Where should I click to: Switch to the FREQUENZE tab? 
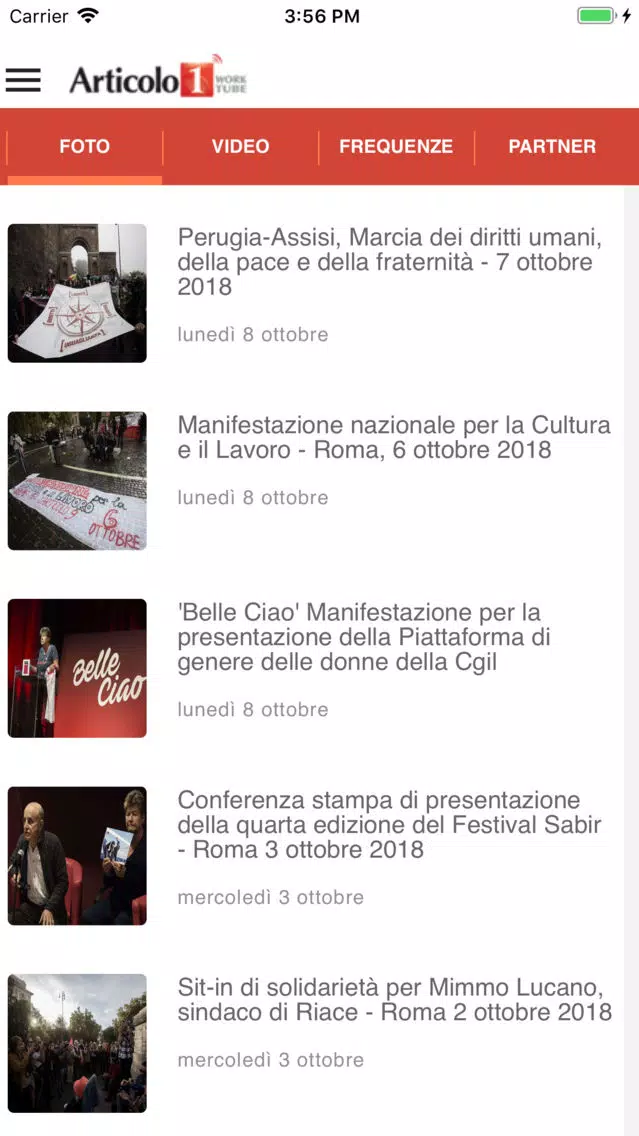pos(396,147)
